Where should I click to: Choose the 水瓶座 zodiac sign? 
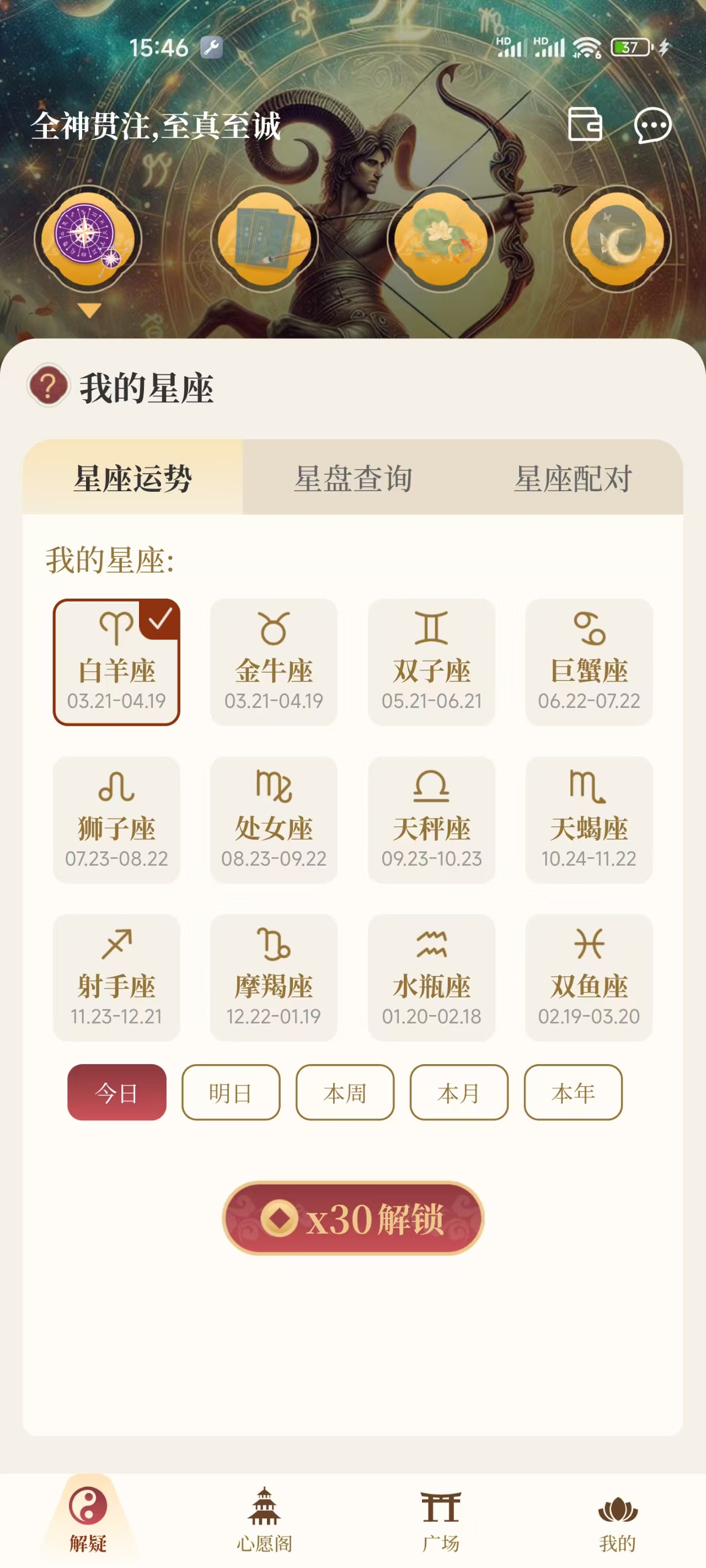click(431, 977)
